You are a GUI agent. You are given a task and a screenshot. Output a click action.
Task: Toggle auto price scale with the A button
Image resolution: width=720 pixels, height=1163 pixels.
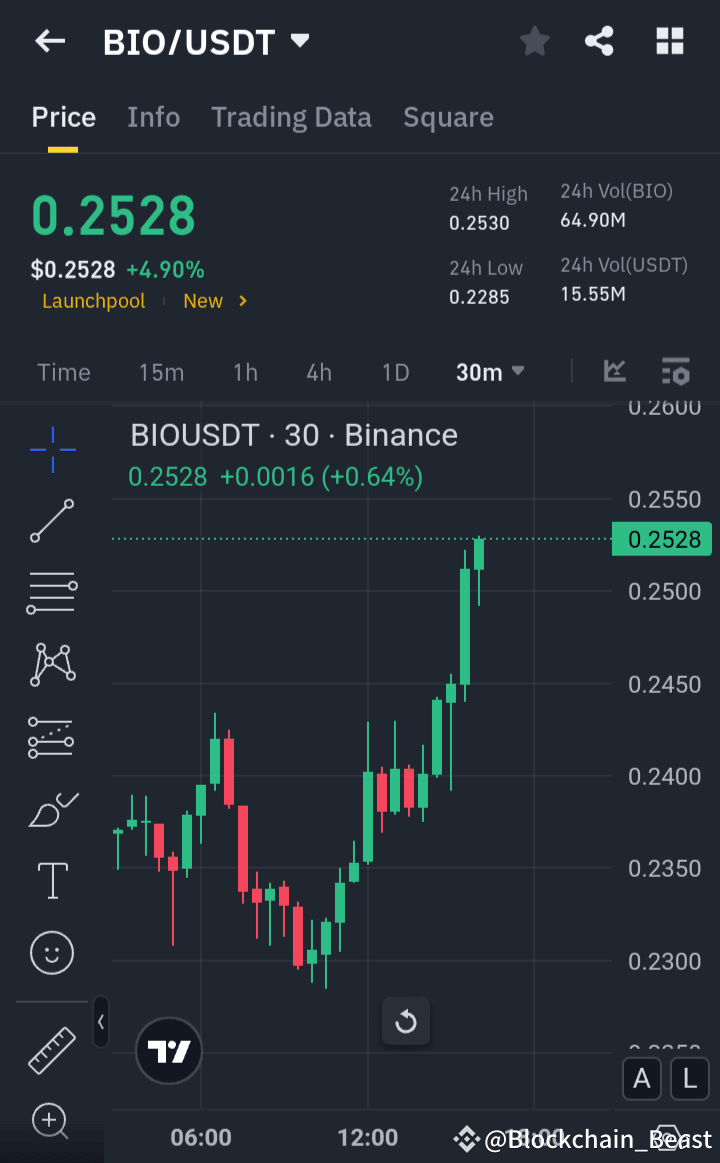[642, 1079]
